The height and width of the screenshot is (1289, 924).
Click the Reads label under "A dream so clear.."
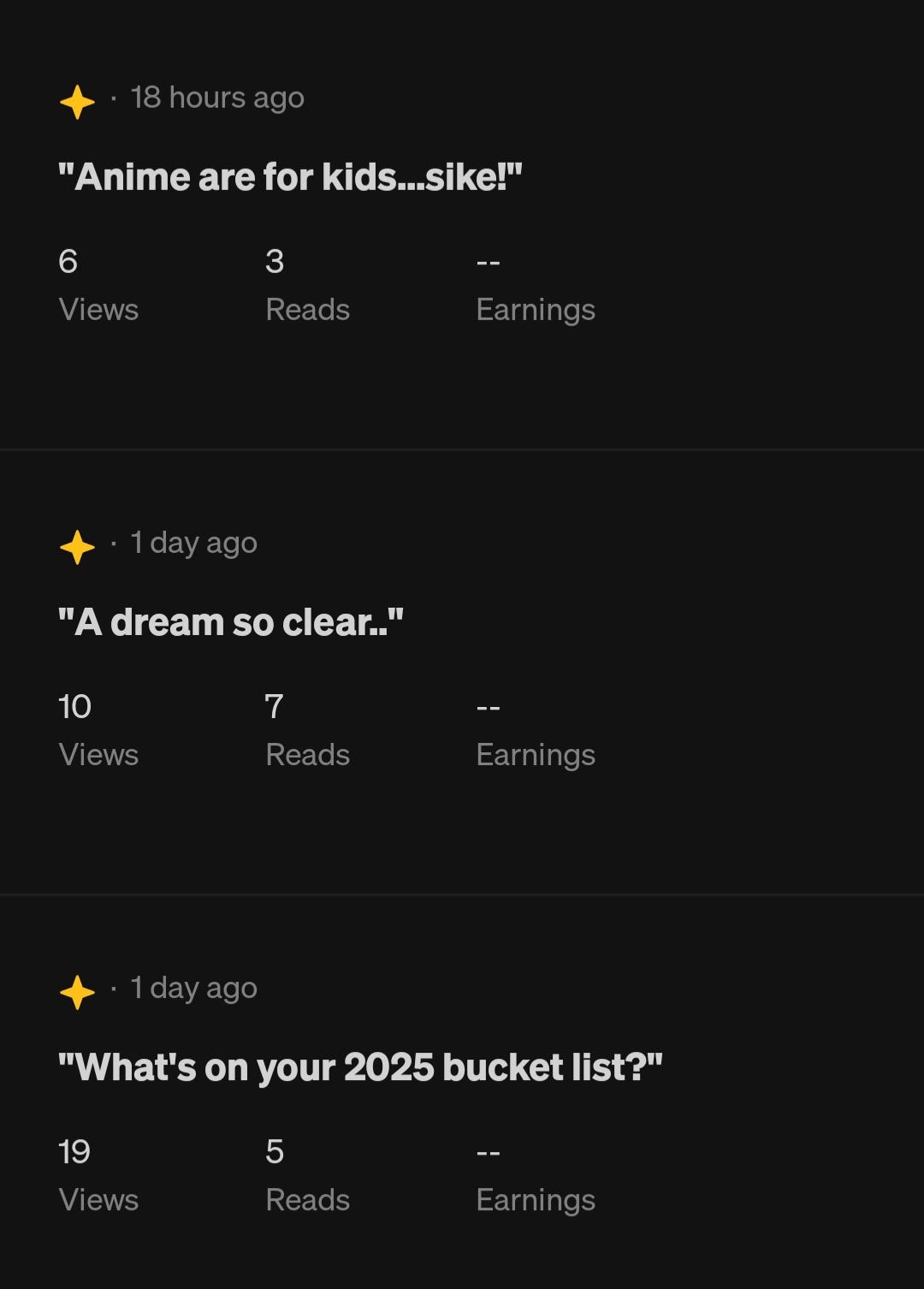pos(308,755)
